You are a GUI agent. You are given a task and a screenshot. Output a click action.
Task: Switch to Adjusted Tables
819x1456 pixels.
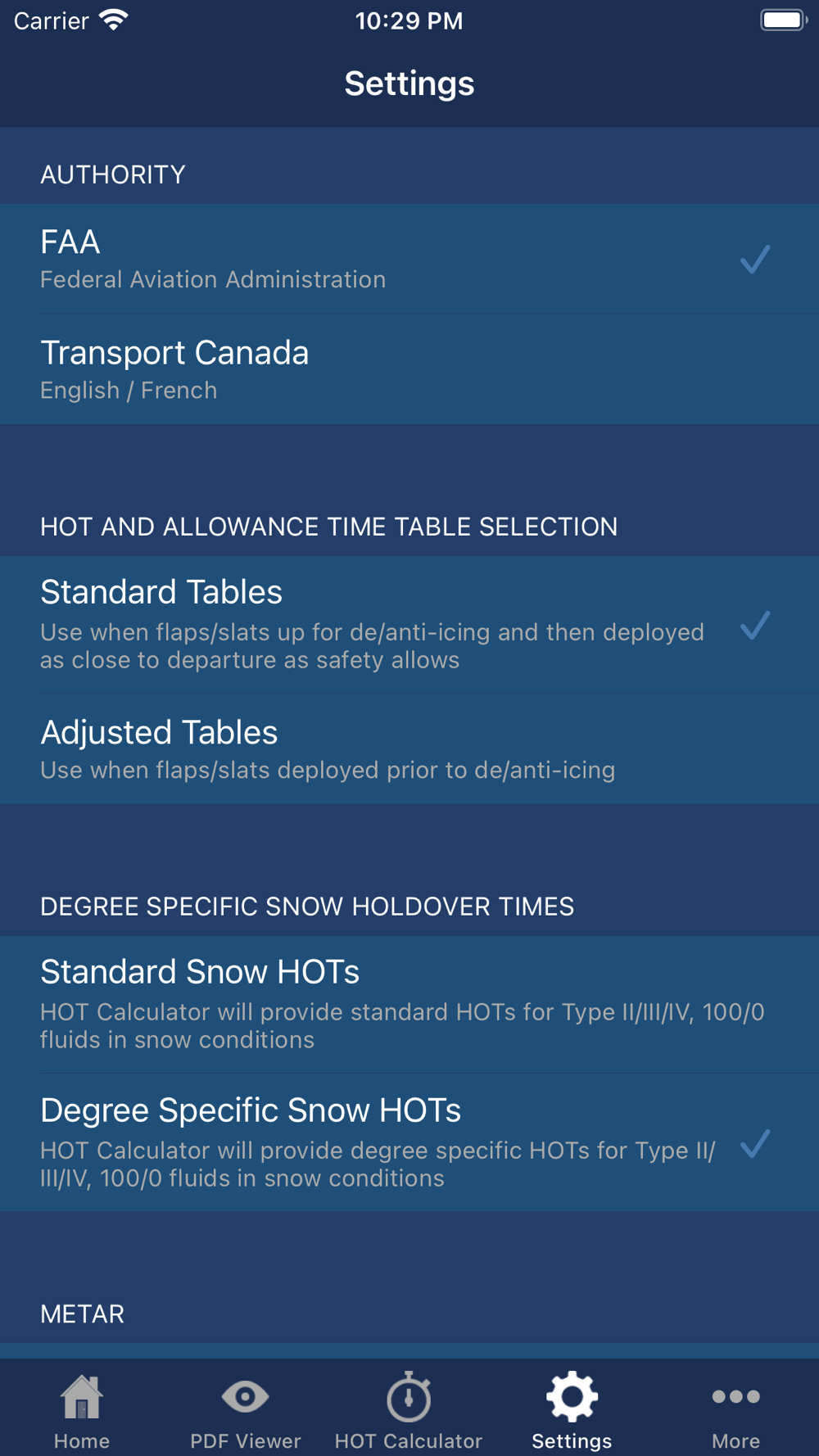tap(409, 748)
